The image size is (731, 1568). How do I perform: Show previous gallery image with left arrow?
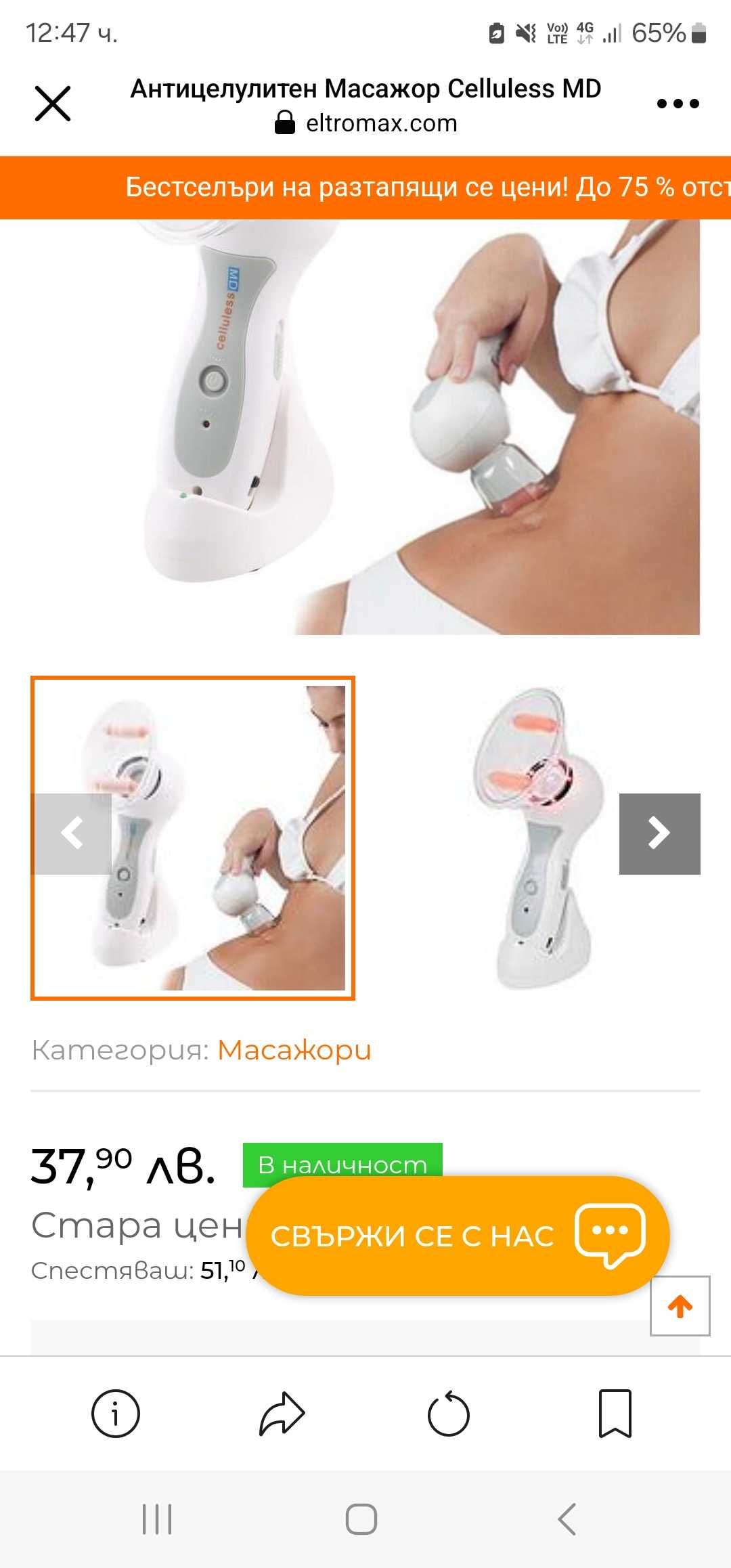(72, 833)
